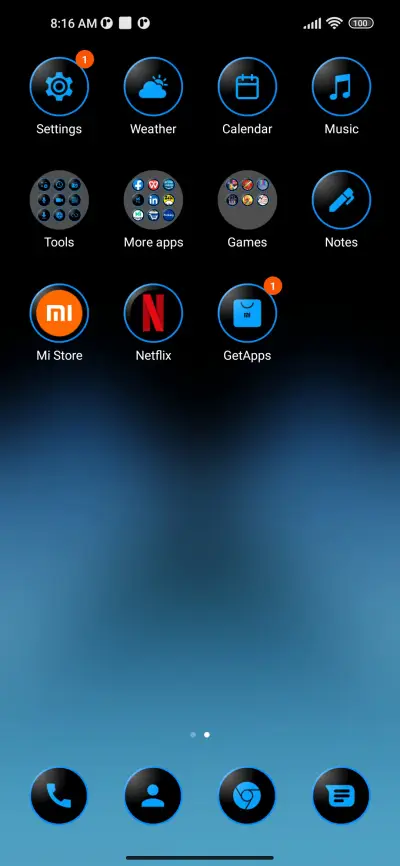Image resolution: width=400 pixels, height=866 pixels.
Task: Tap the first page indicator dot
Action: pyautogui.click(x=193, y=735)
